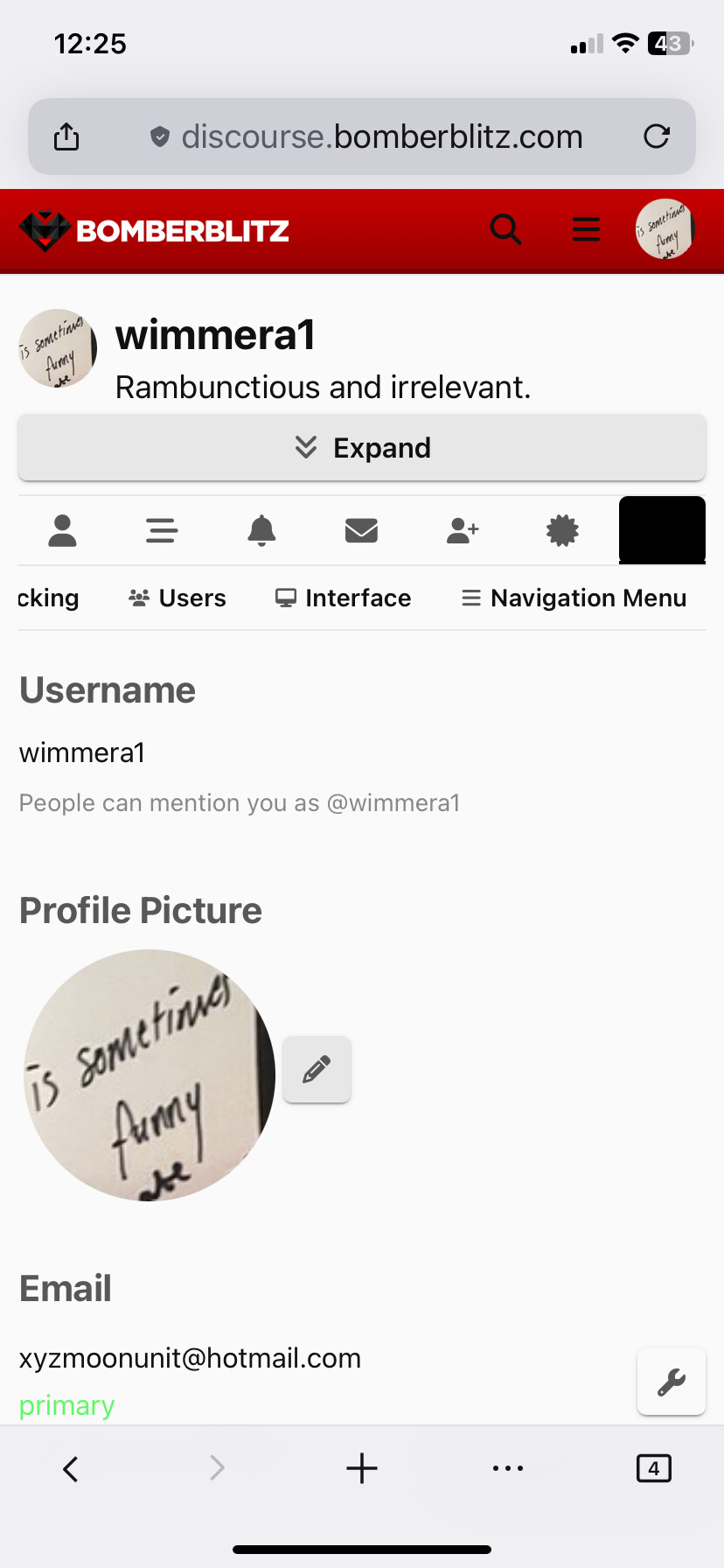Open the activity list tab

pyautogui.click(x=162, y=530)
